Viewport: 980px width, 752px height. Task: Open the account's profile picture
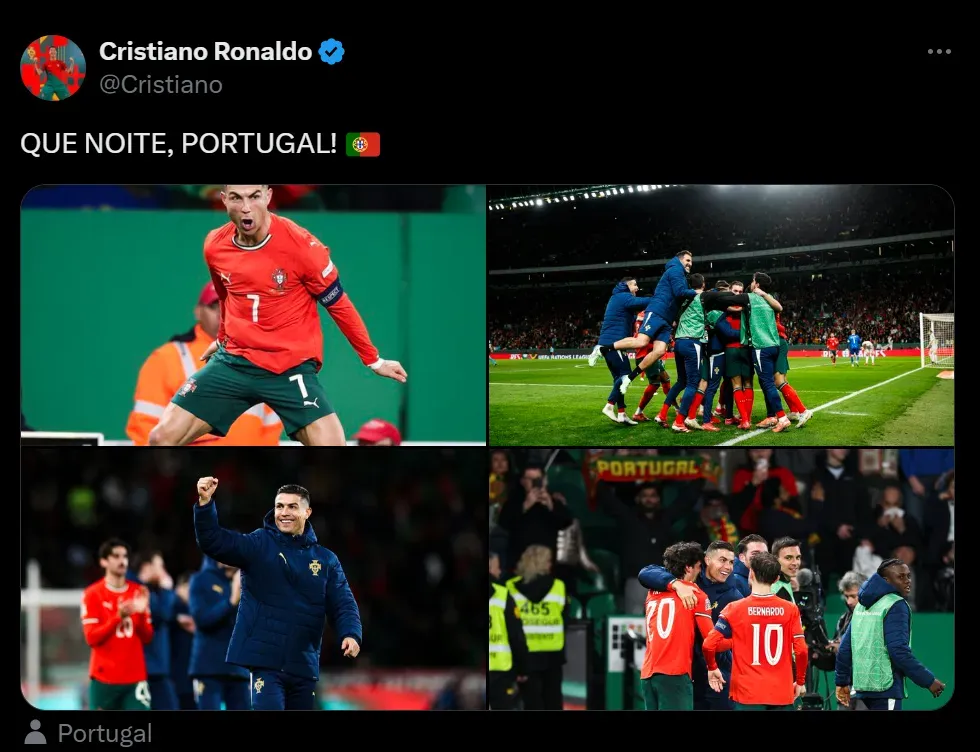(53, 68)
